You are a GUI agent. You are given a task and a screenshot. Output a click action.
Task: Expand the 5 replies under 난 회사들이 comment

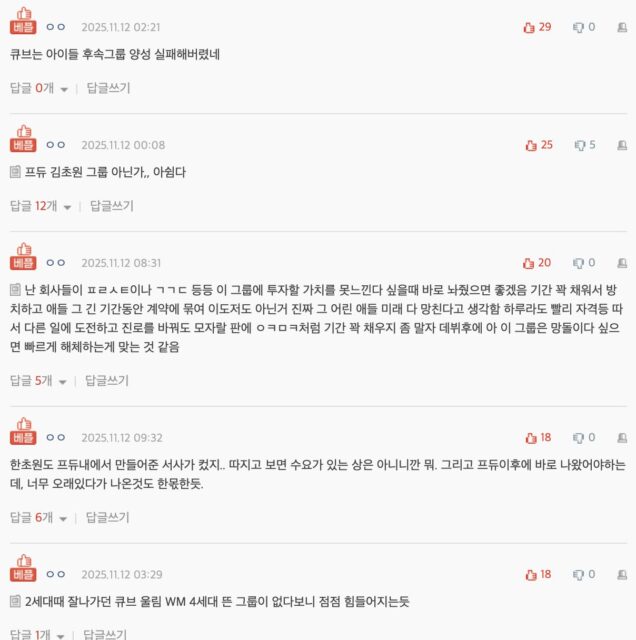tap(38, 380)
